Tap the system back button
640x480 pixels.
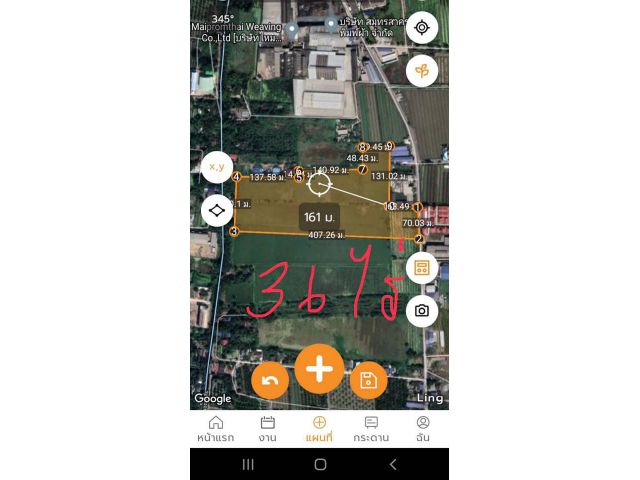pyautogui.click(x=392, y=464)
